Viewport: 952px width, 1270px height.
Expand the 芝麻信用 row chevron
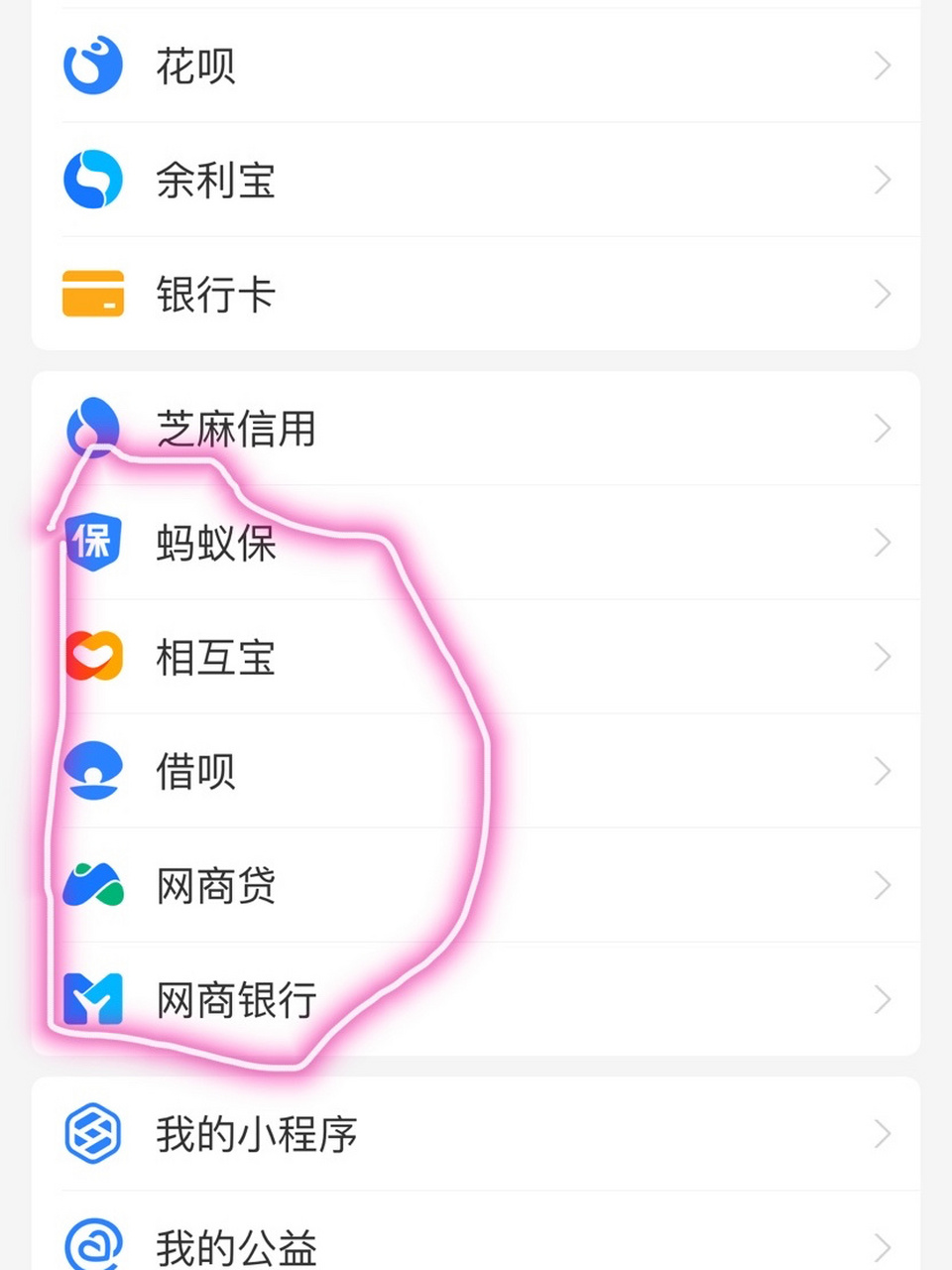pos(882,427)
